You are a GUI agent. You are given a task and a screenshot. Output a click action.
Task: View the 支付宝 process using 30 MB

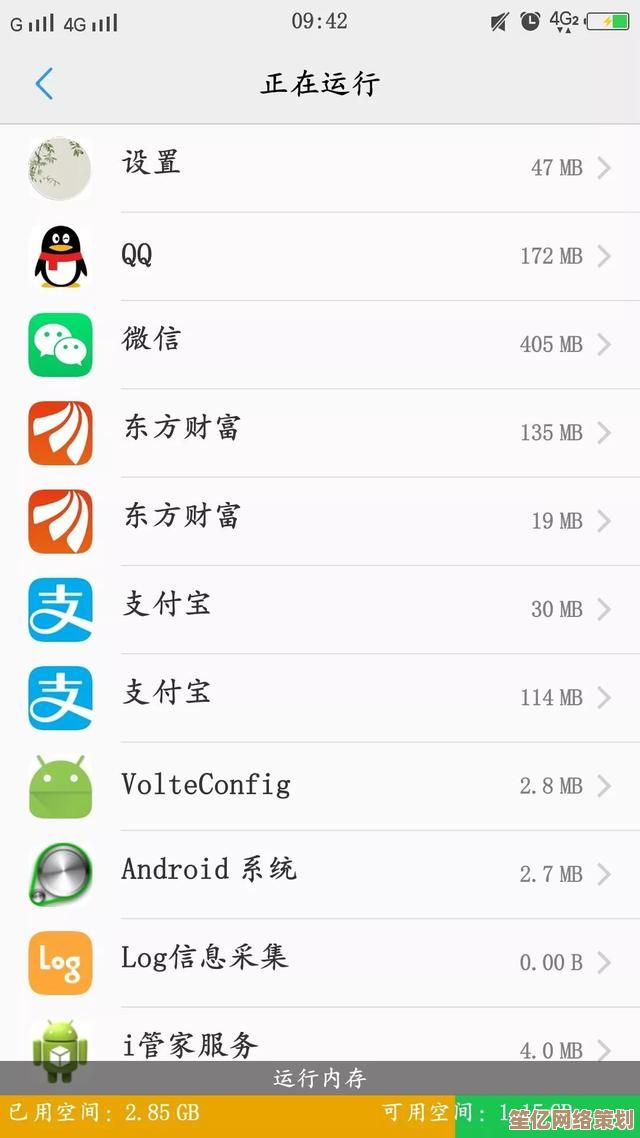click(x=320, y=608)
